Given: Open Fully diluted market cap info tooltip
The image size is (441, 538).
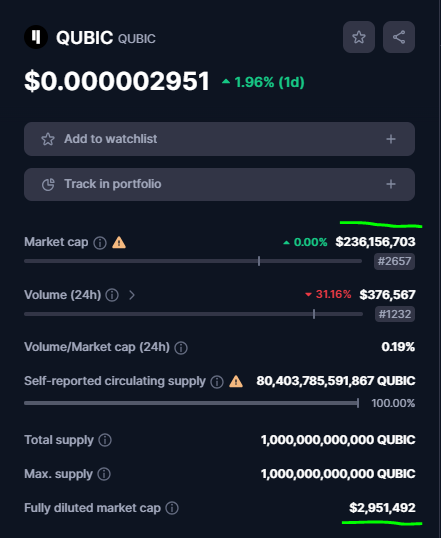Looking at the screenshot, I should pyautogui.click(x=172, y=508).
